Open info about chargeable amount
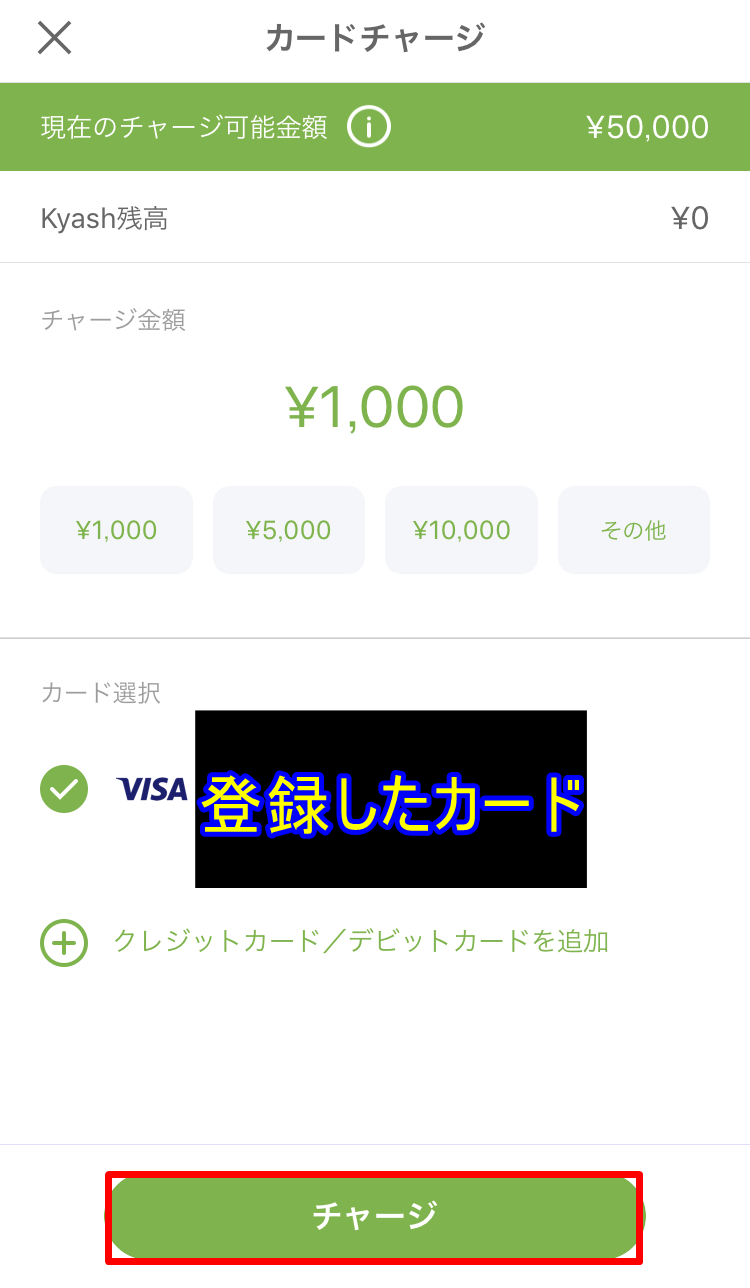 coord(368,127)
